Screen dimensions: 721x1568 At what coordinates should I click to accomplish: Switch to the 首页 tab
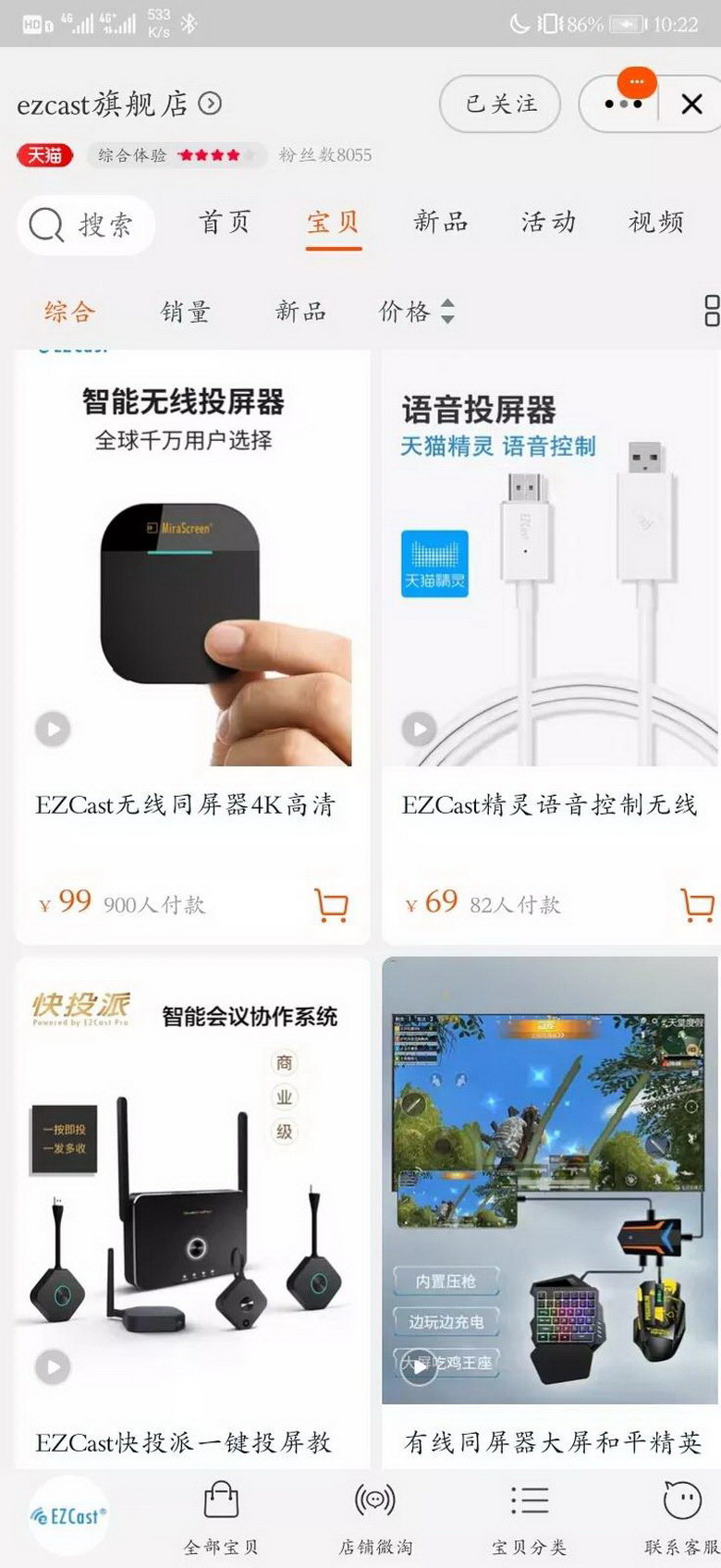coord(225,223)
